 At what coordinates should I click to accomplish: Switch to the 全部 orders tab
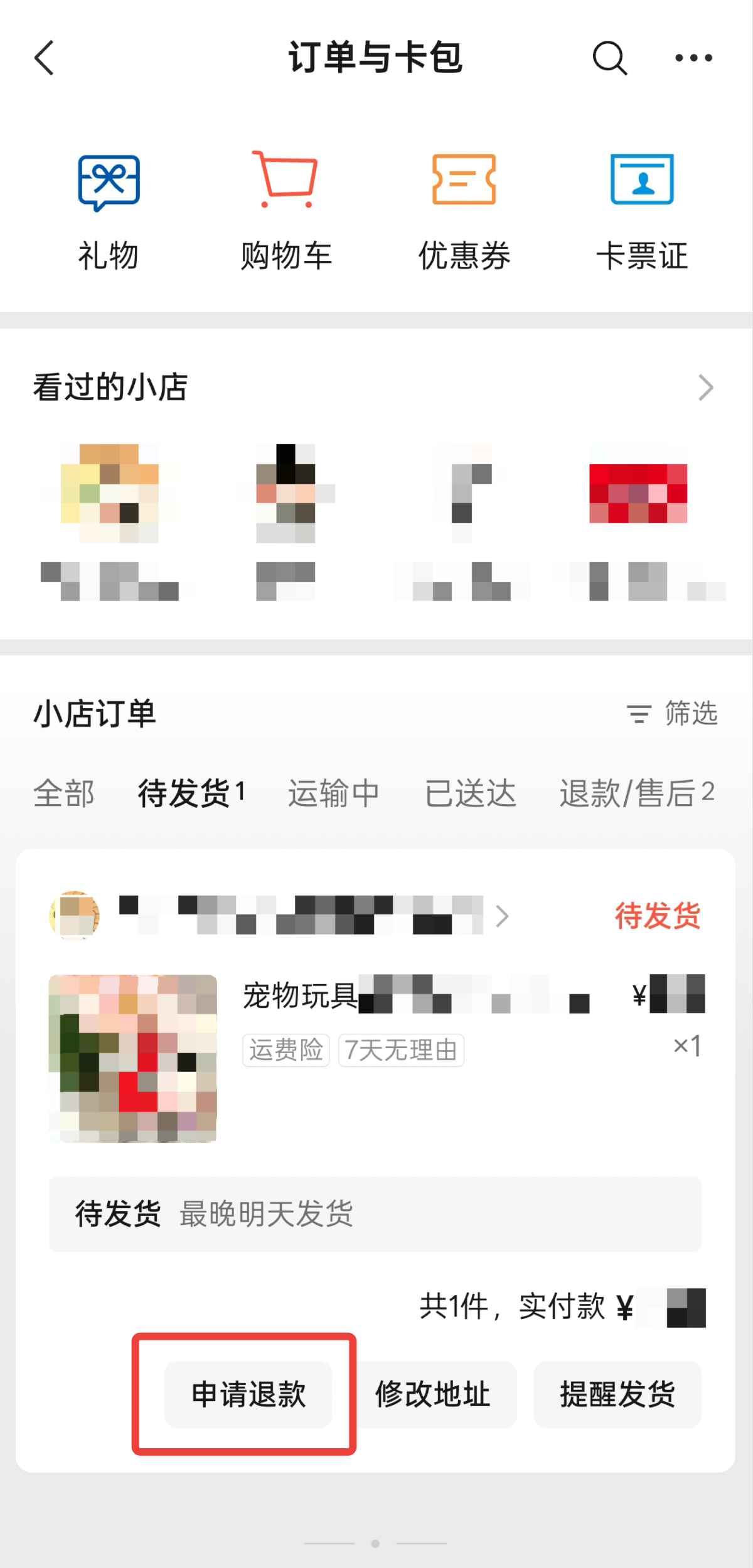64,793
